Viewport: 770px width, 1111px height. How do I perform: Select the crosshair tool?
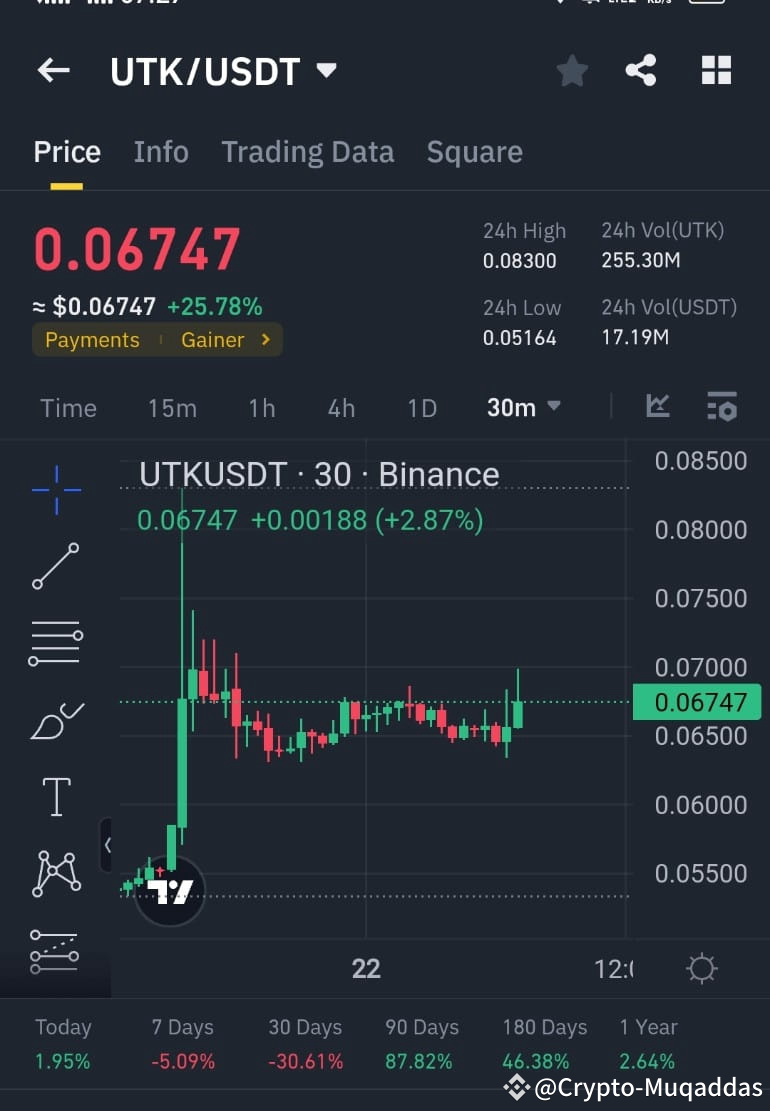[x=55, y=490]
